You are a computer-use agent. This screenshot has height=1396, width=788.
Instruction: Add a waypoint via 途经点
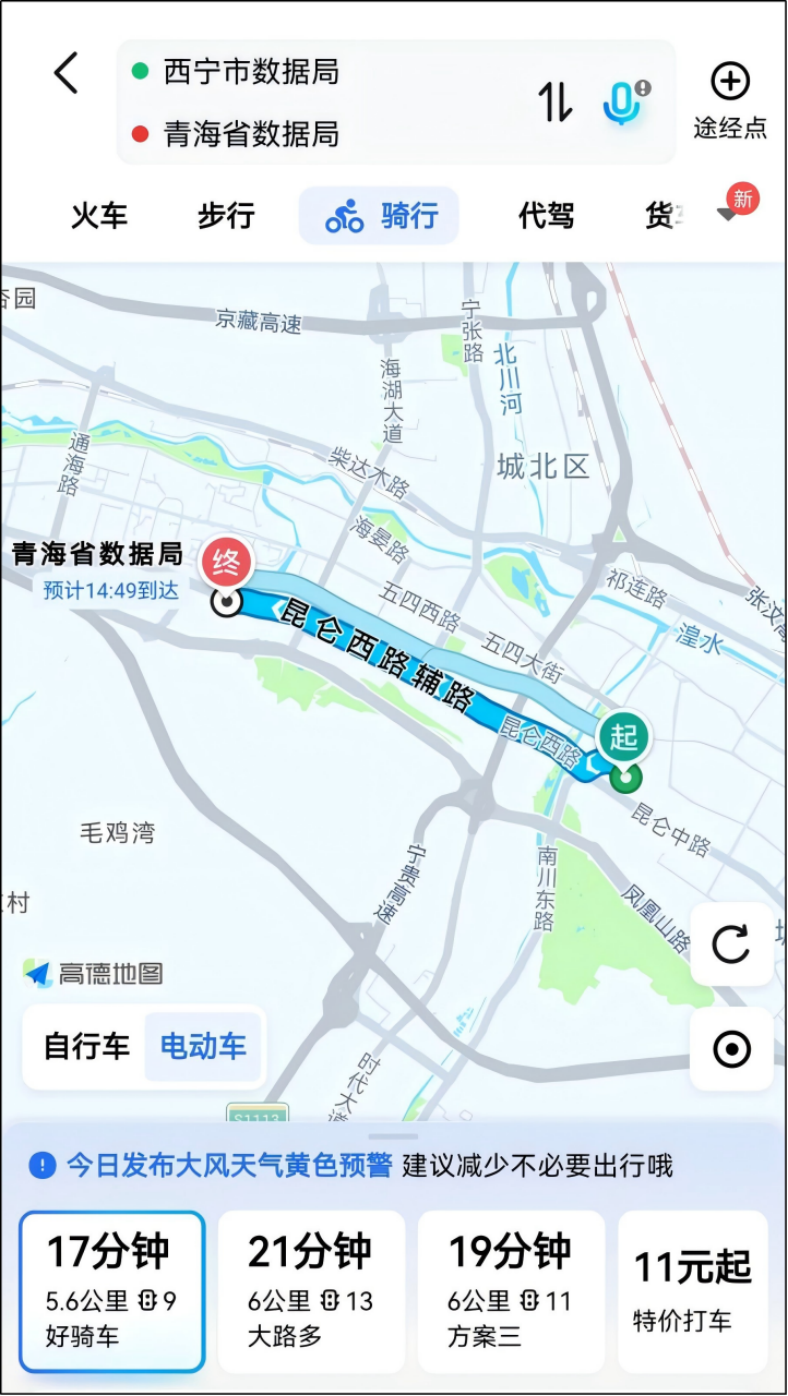[x=730, y=100]
